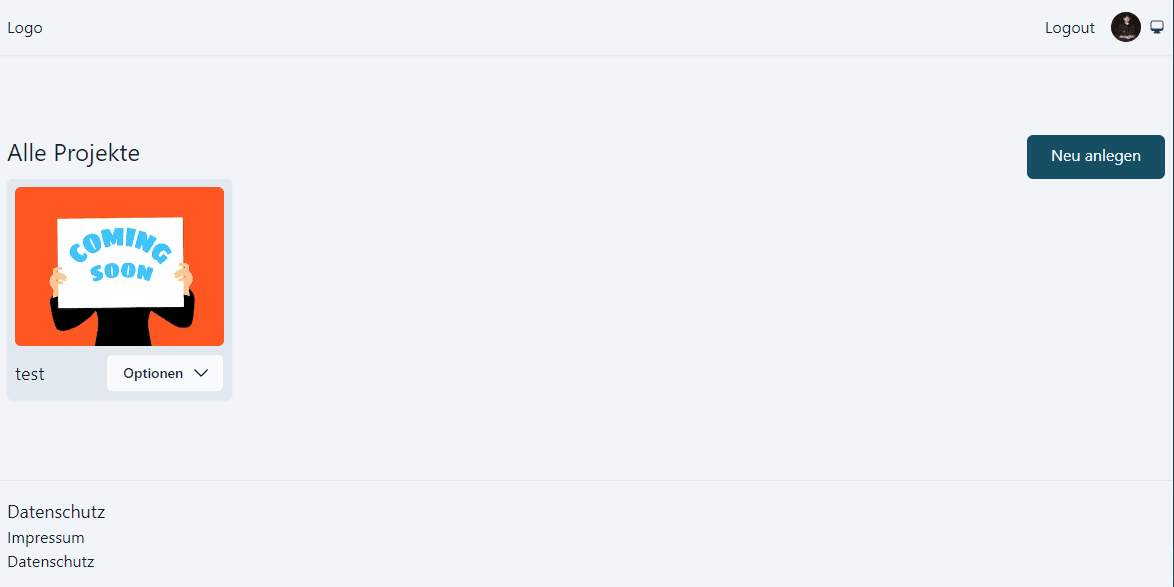Expand the Optionen dropdown for test

click(x=165, y=373)
